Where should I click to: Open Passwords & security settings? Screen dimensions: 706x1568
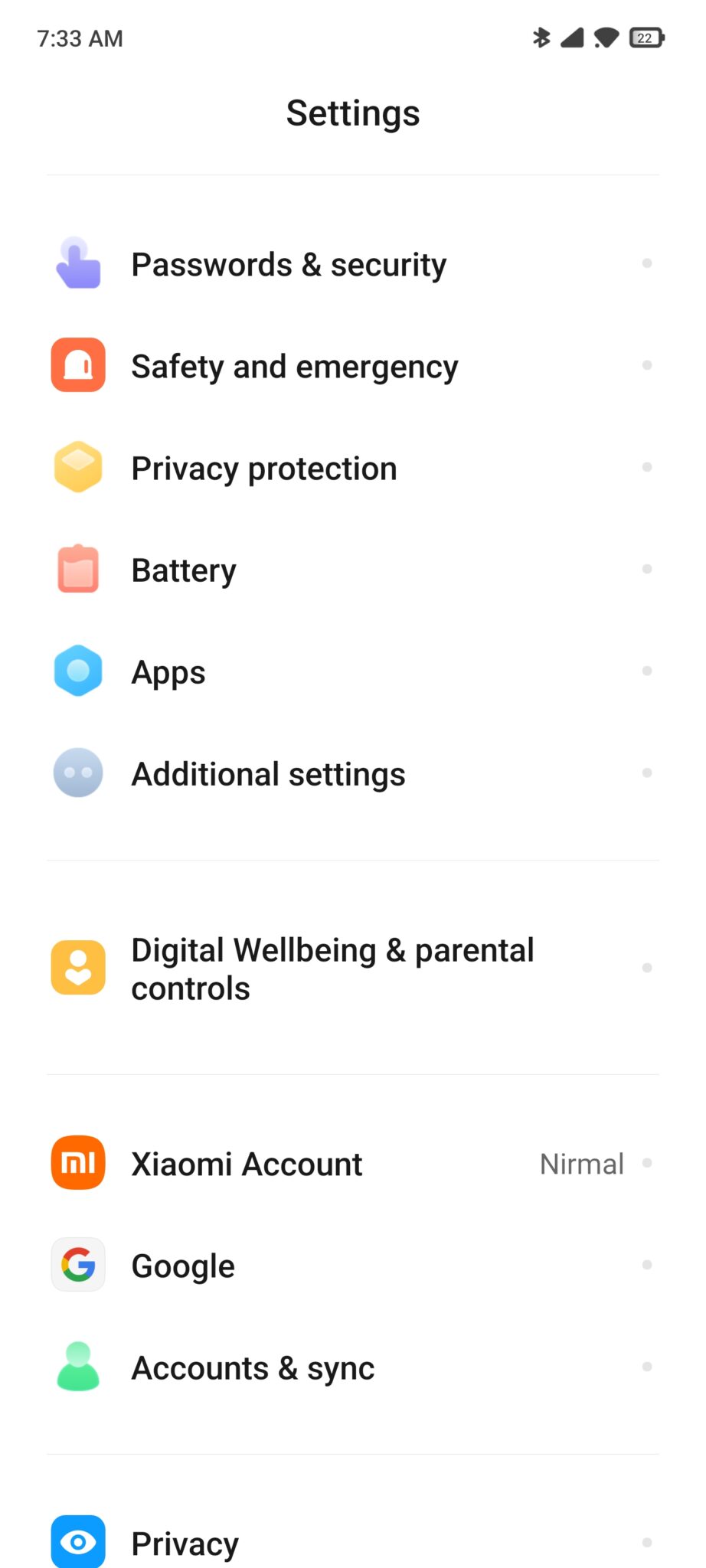(x=353, y=264)
